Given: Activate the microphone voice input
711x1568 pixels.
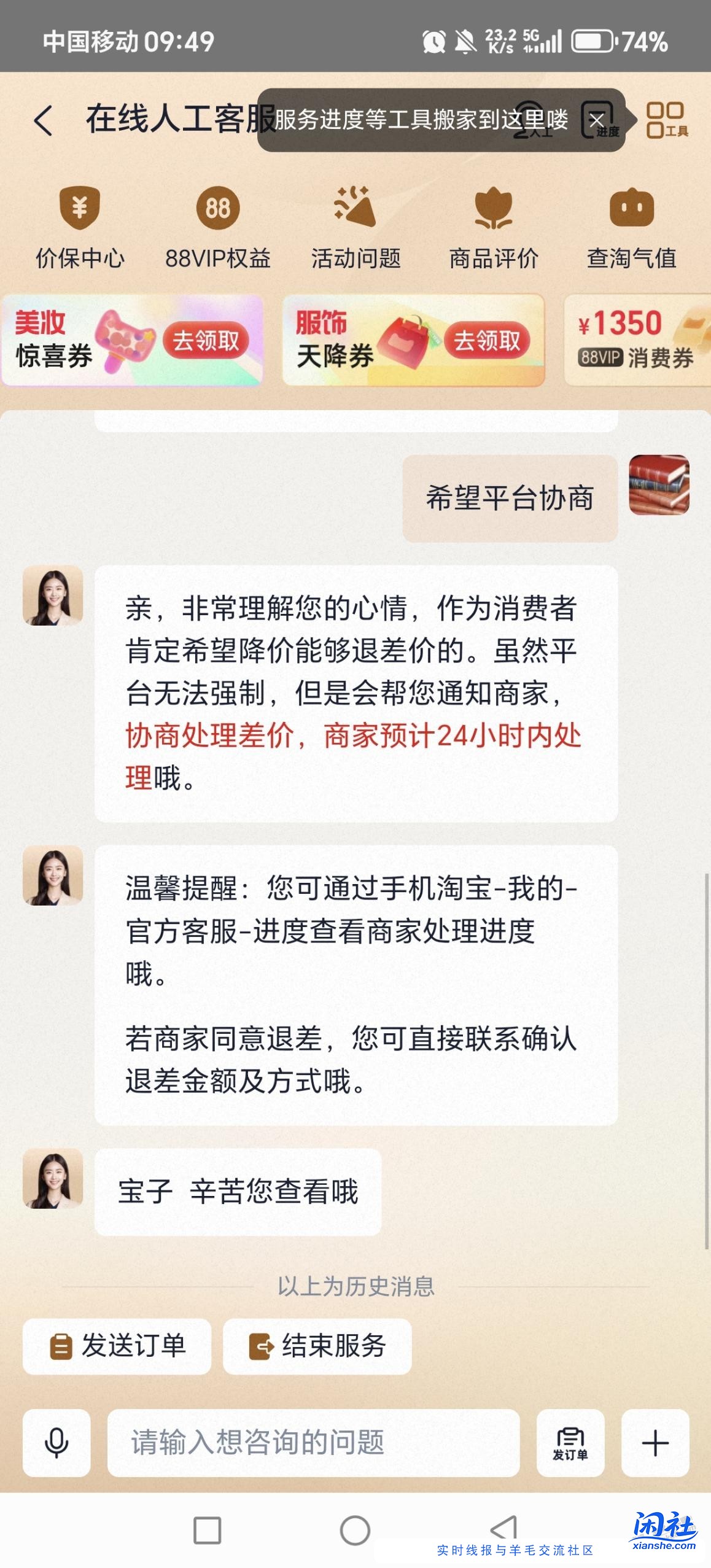Looking at the screenshot, I should (x=55, y=1443).
